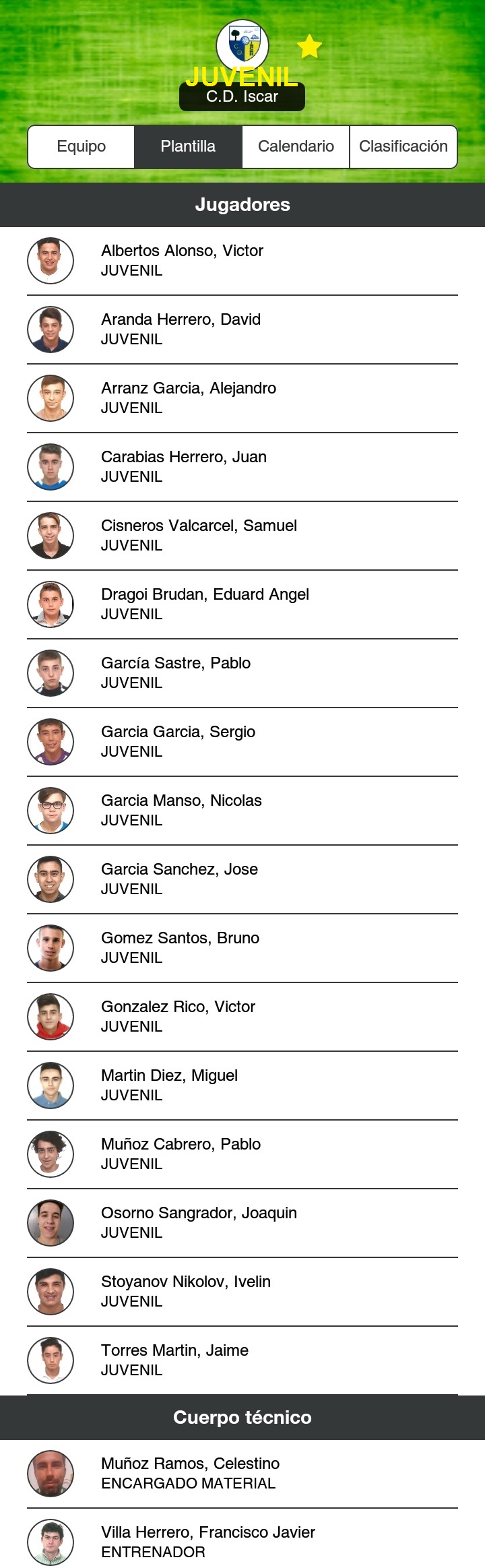The width and height of the screenshot is (485, 1568).
Task: View Aranda Herrero, David's profile
Action: click(x=243, y=330)
